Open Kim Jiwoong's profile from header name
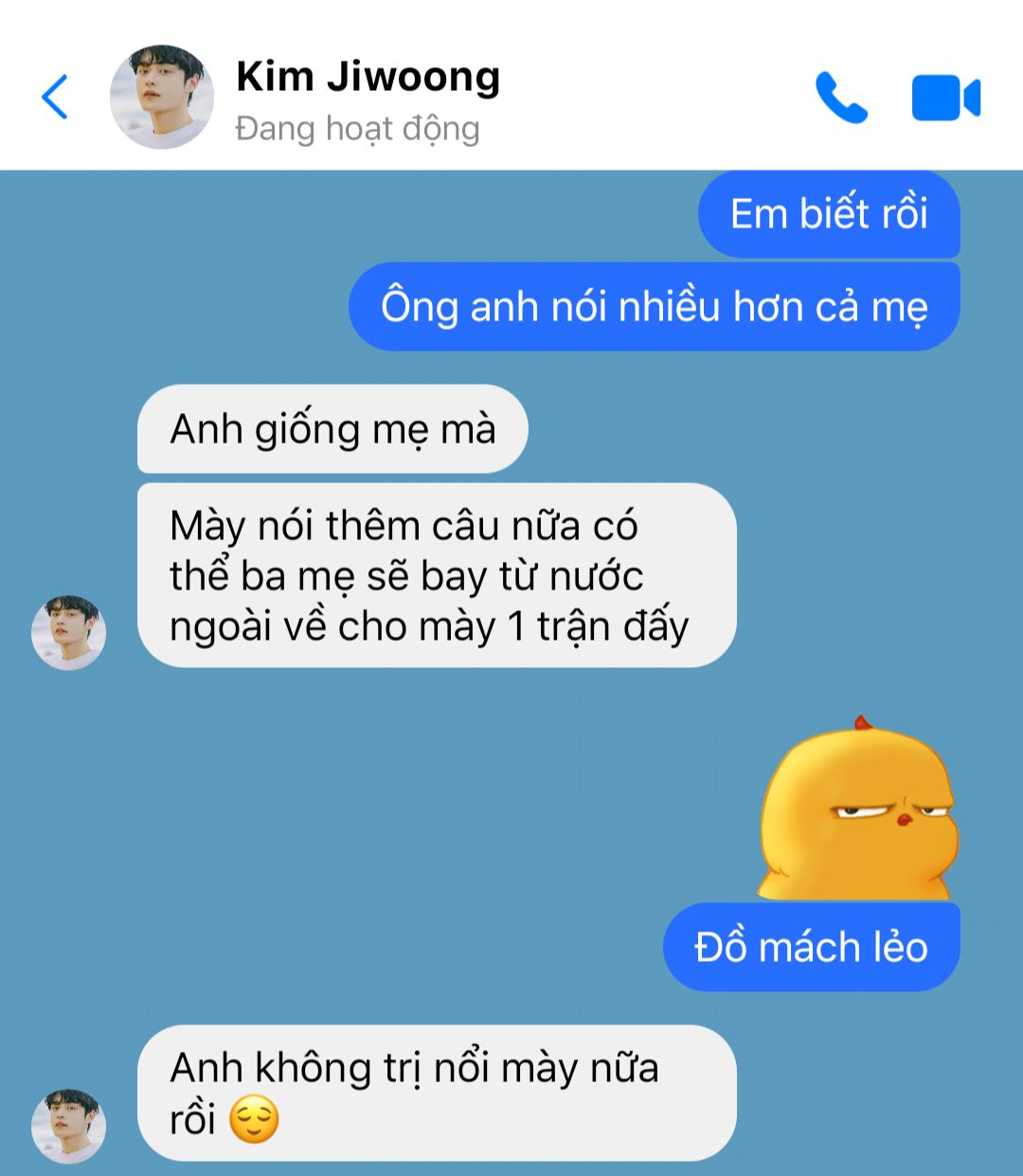The height and width of the screenshot is (1176, 1023). coord(368,77)
